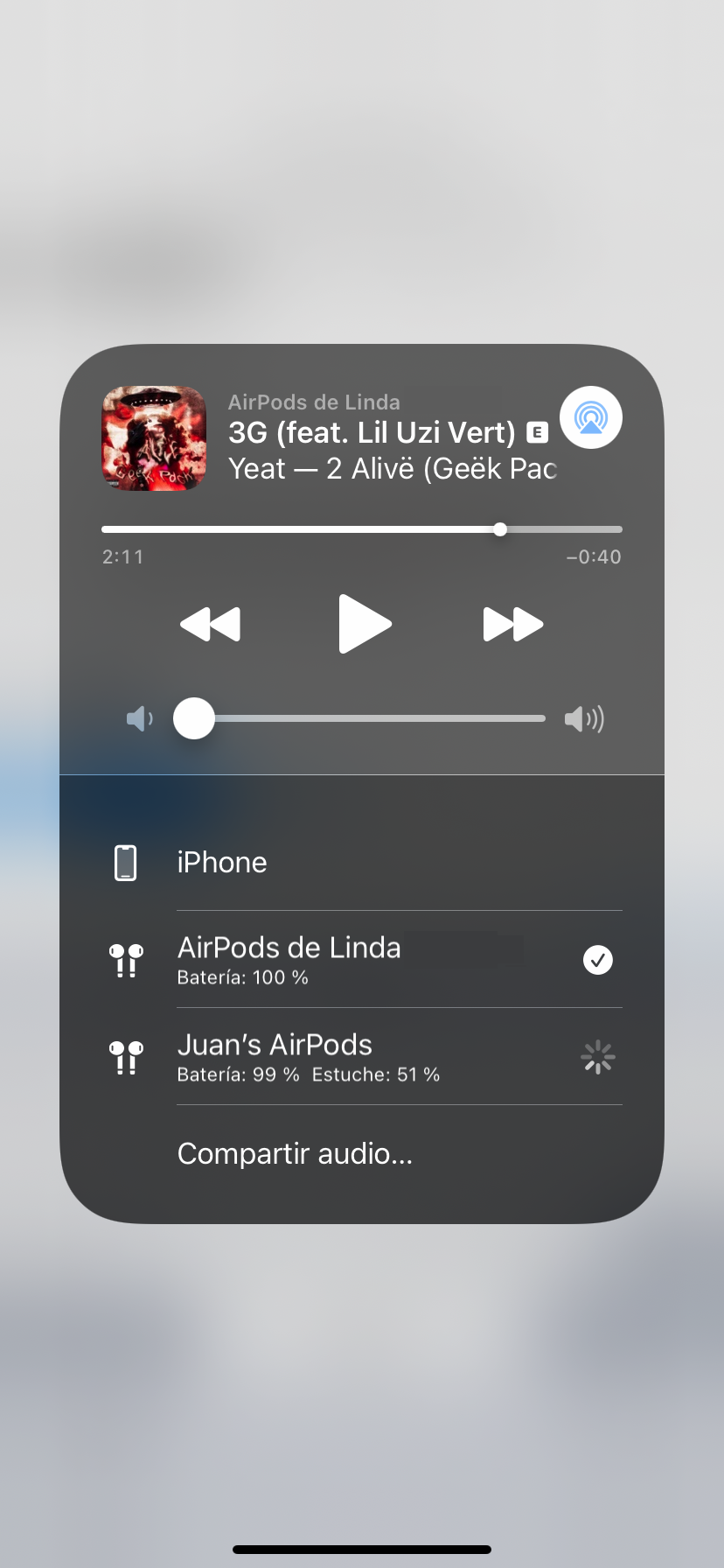The image size is (724, 1568).
Task: Select iPhone as audio output
Action: (362, 863)
